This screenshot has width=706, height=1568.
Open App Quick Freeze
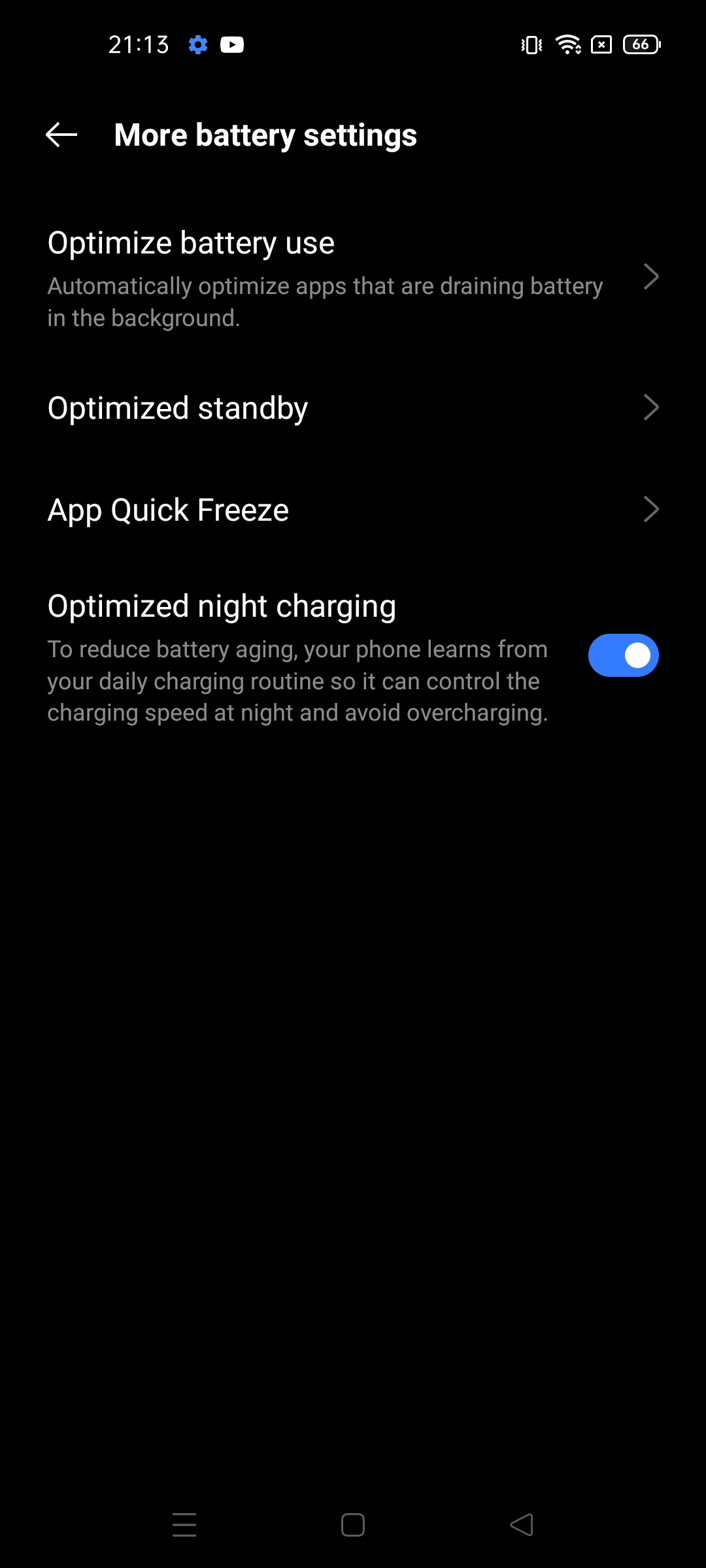[x=353, y=510]
